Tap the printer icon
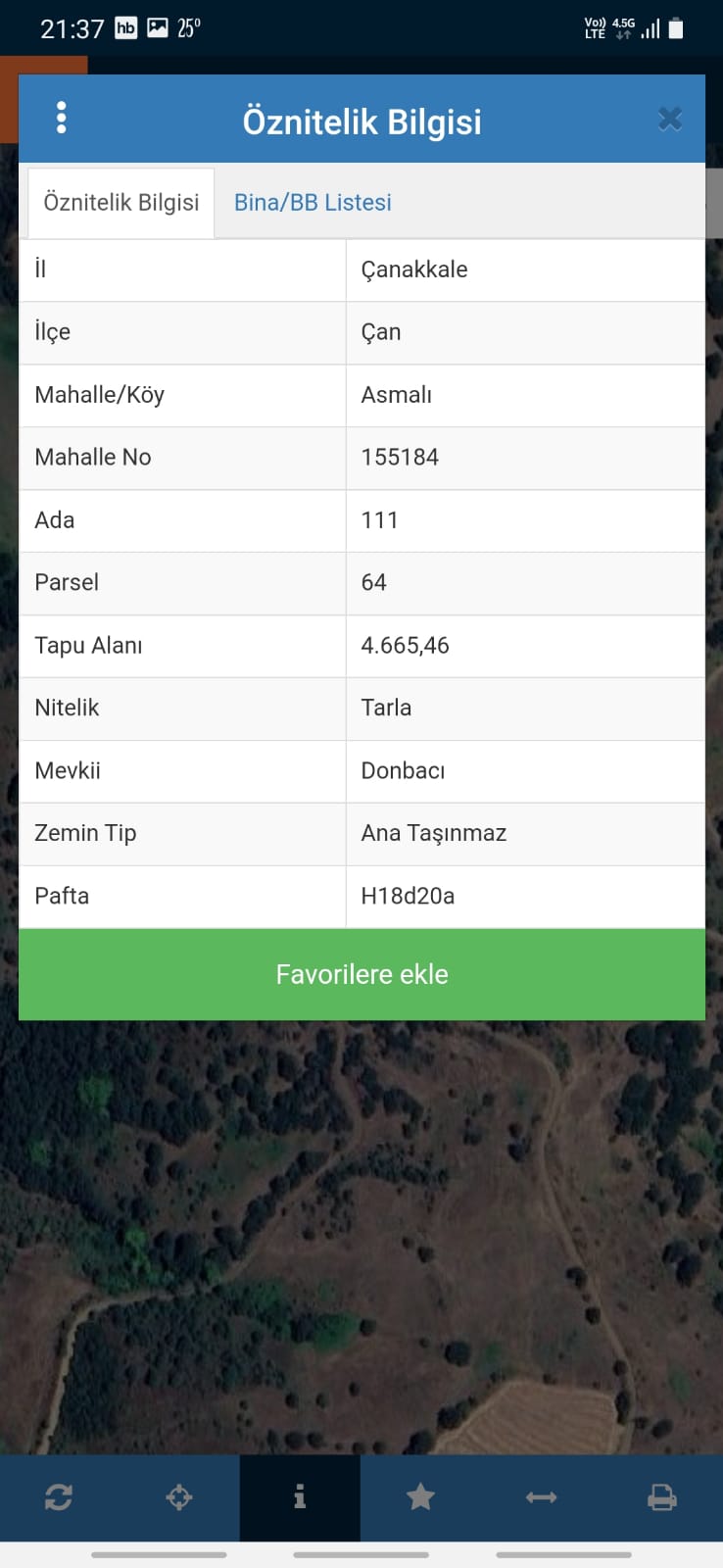Screen dimensions: 723x1568 [662, 1497]
